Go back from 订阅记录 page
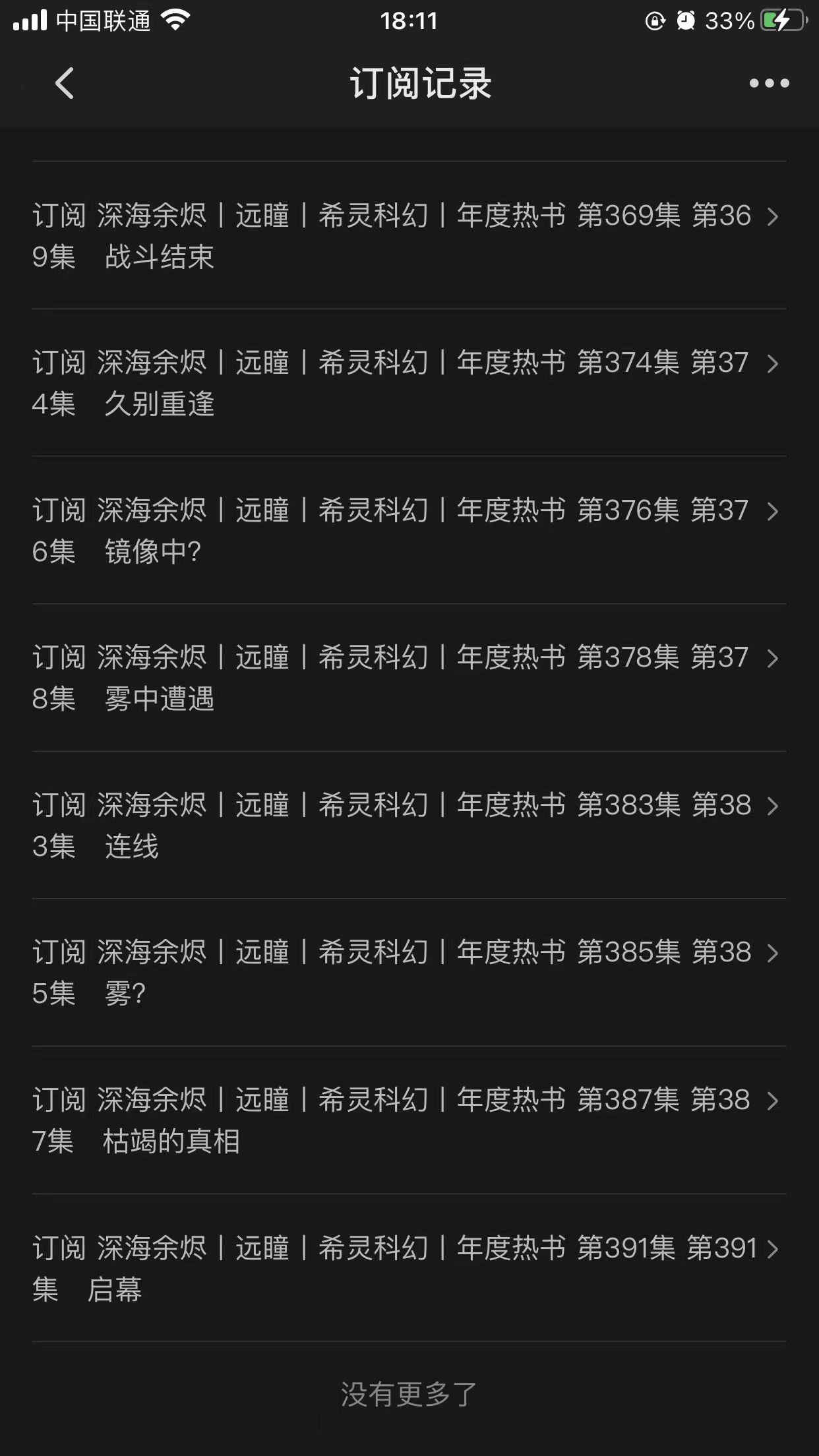 point(65,84)
